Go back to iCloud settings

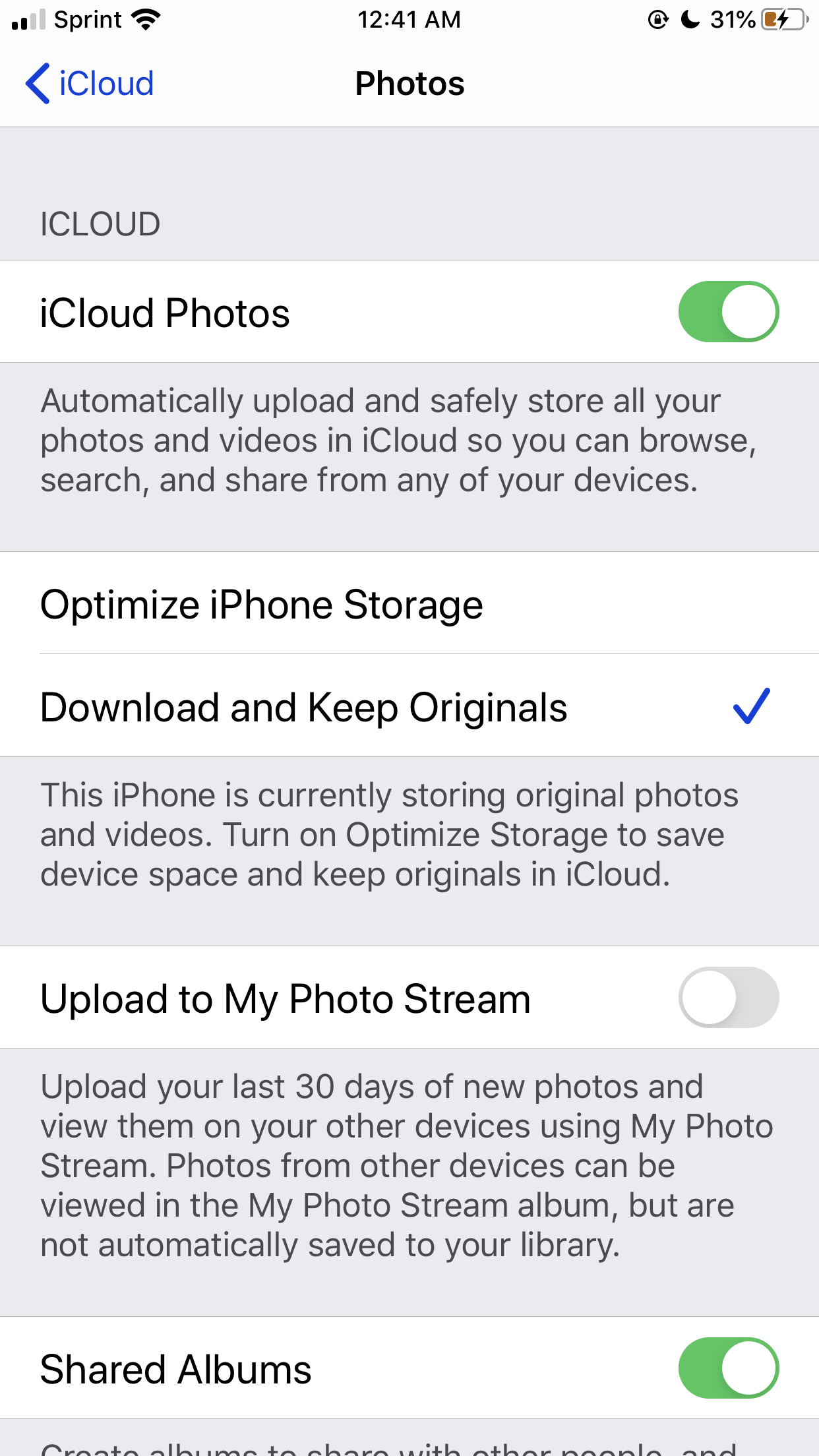point(90,84)
